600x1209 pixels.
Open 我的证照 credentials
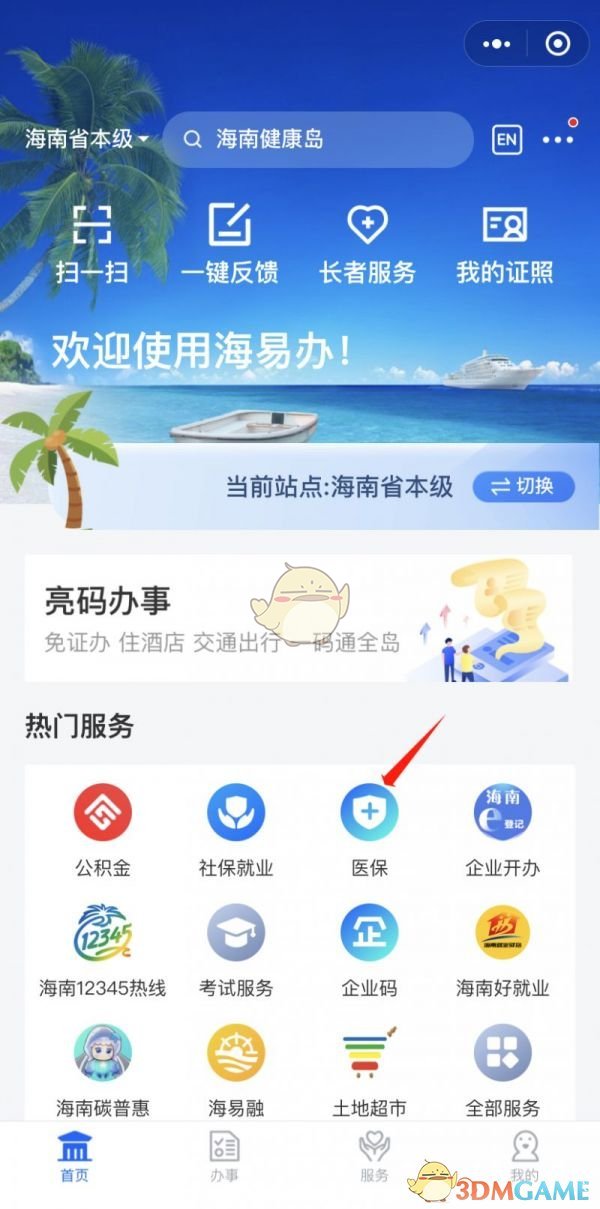504,243
